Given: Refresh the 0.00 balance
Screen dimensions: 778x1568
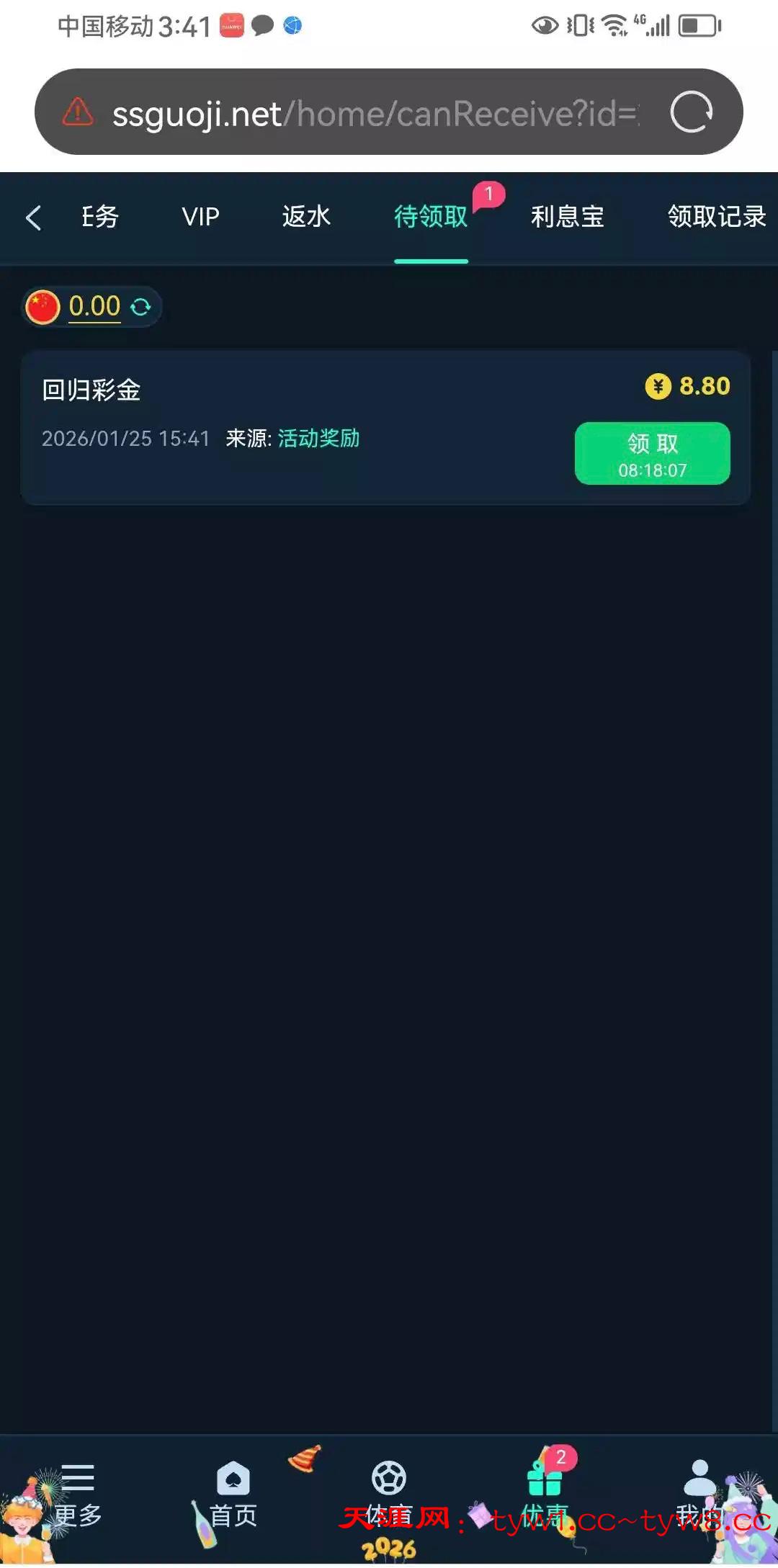Looking at the screenshot, I should click(x=140, y=308).
